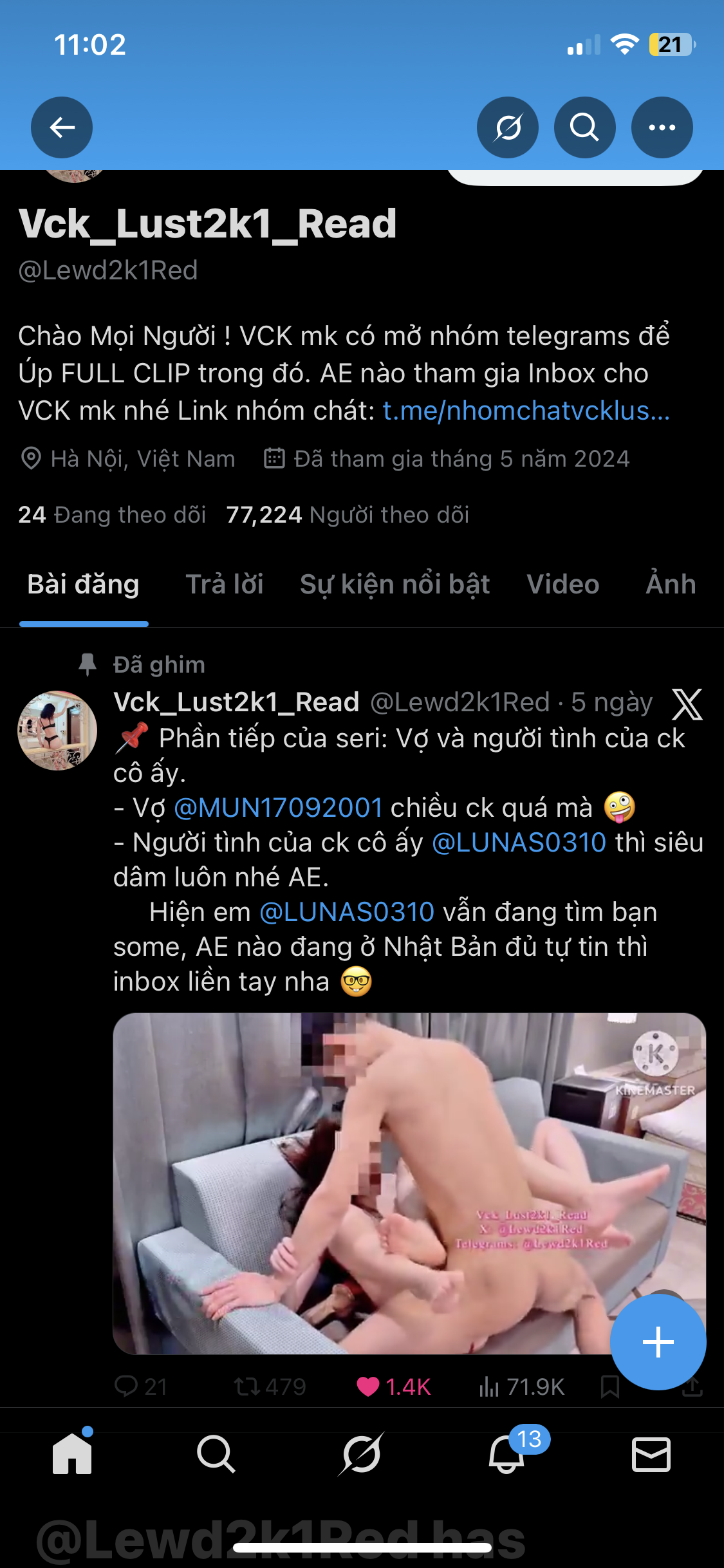This screenshot has width=724, height=1568.
Task: Reply to the pinned post
Action: coord(126,1386)
